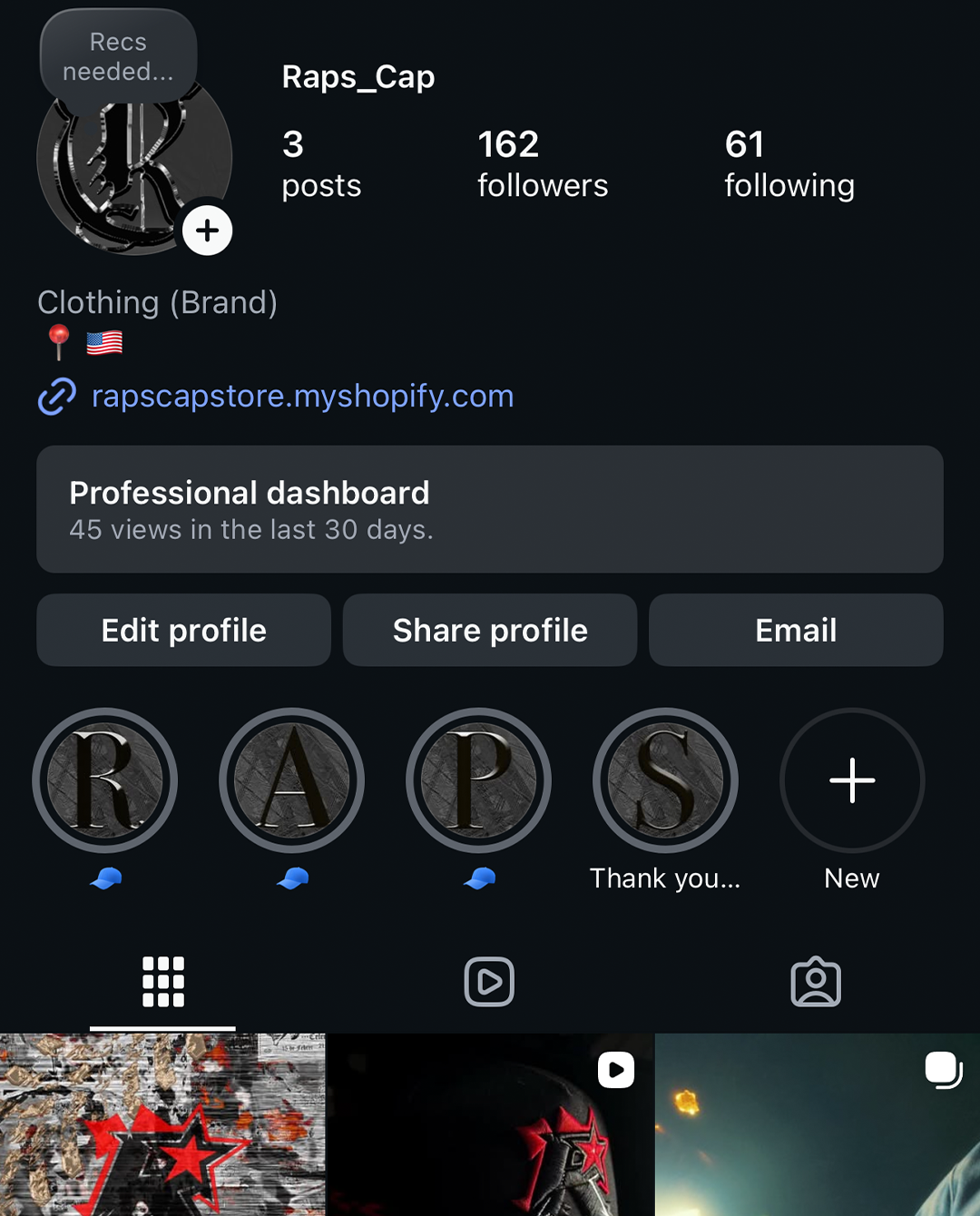Click the Edit profile button
980x1216 pixels.
pos(183,630)
